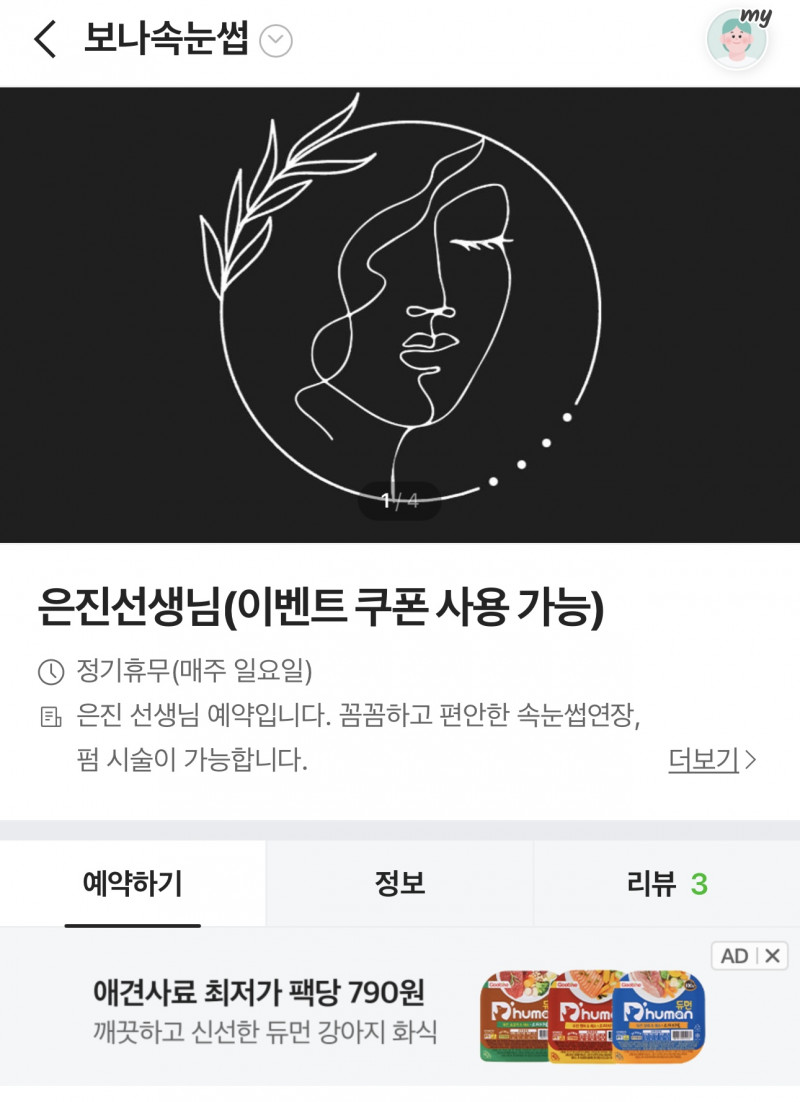
Task: Switch to the 정보 tab
Action: [400, 884]
